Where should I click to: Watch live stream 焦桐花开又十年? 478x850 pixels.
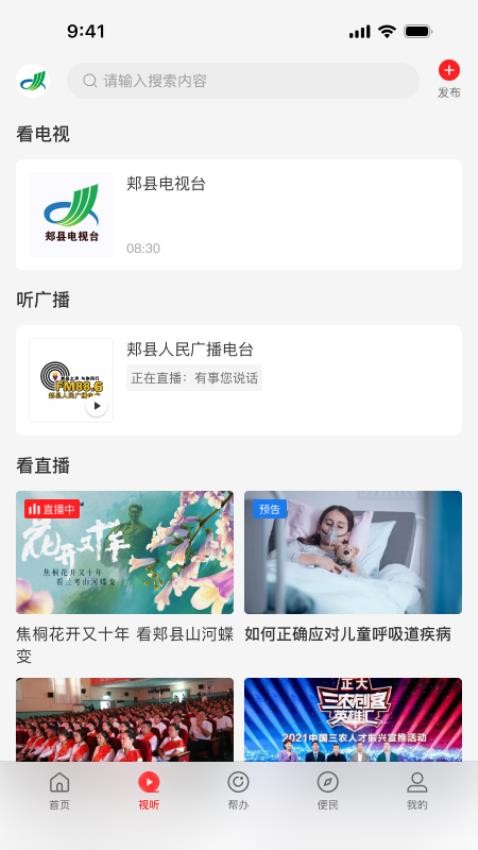[x=125, y=552]
